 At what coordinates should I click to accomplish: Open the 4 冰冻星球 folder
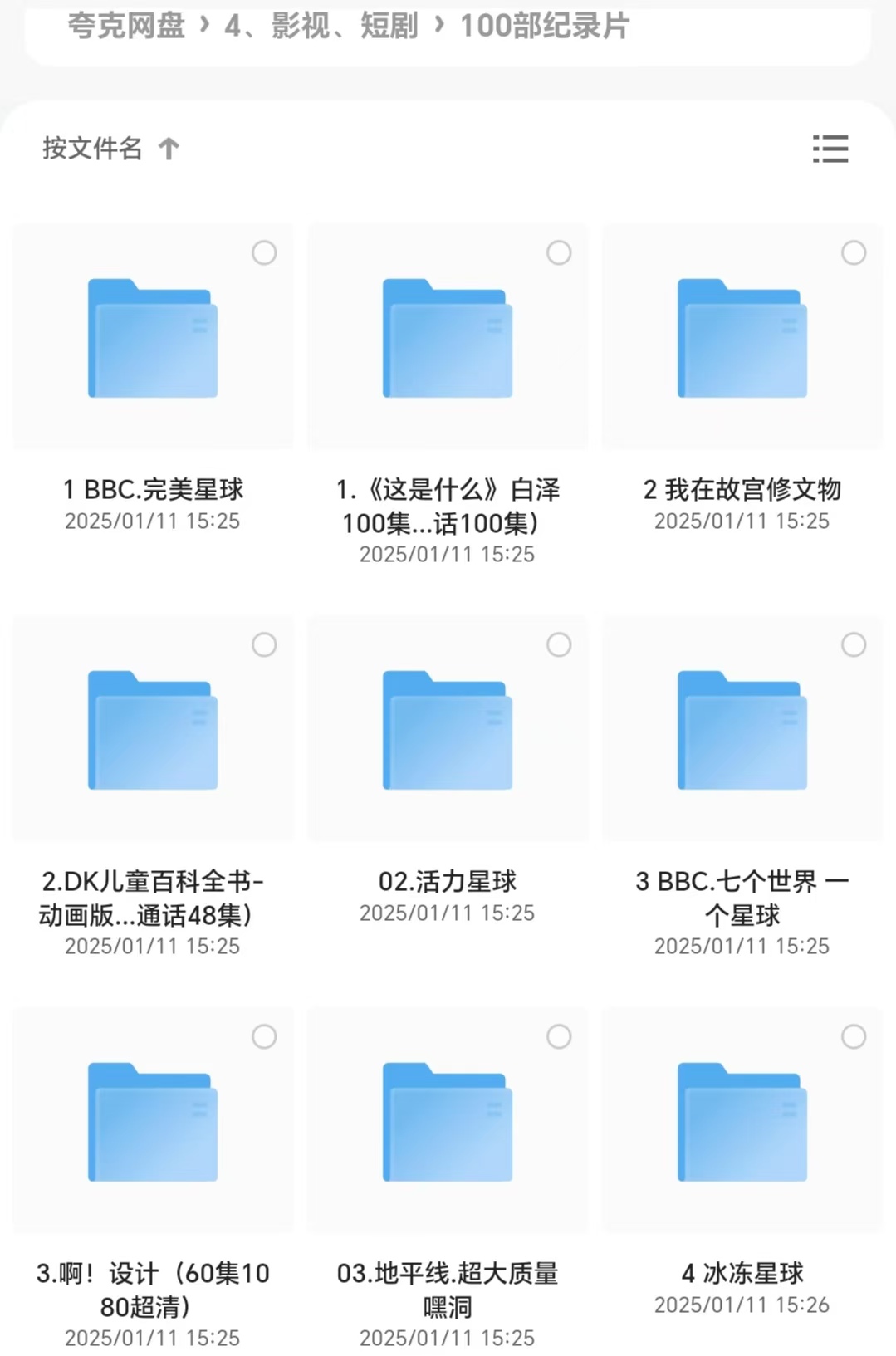(742, 1123)
